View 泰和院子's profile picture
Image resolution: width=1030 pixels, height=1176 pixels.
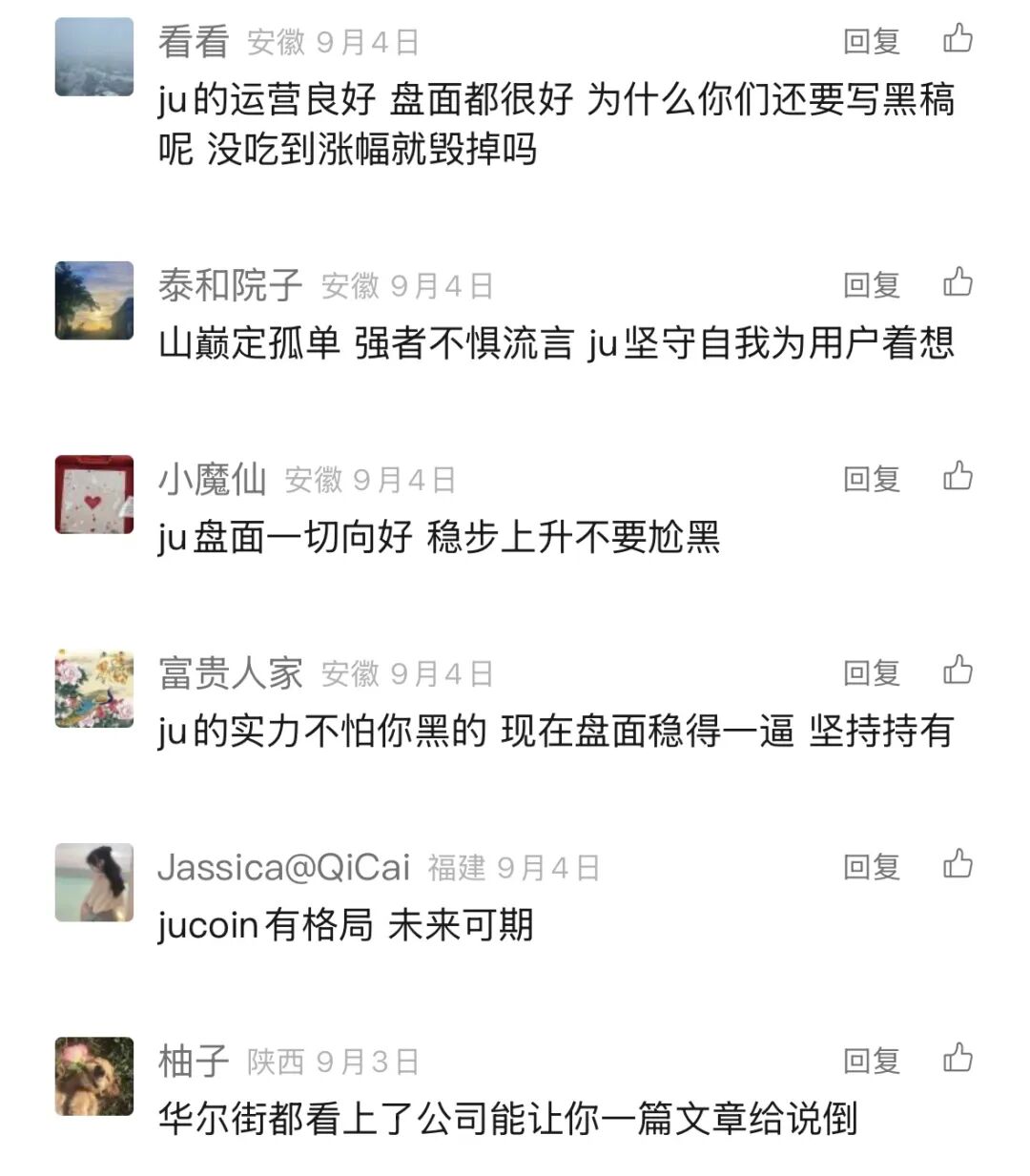tap(94, 300)
